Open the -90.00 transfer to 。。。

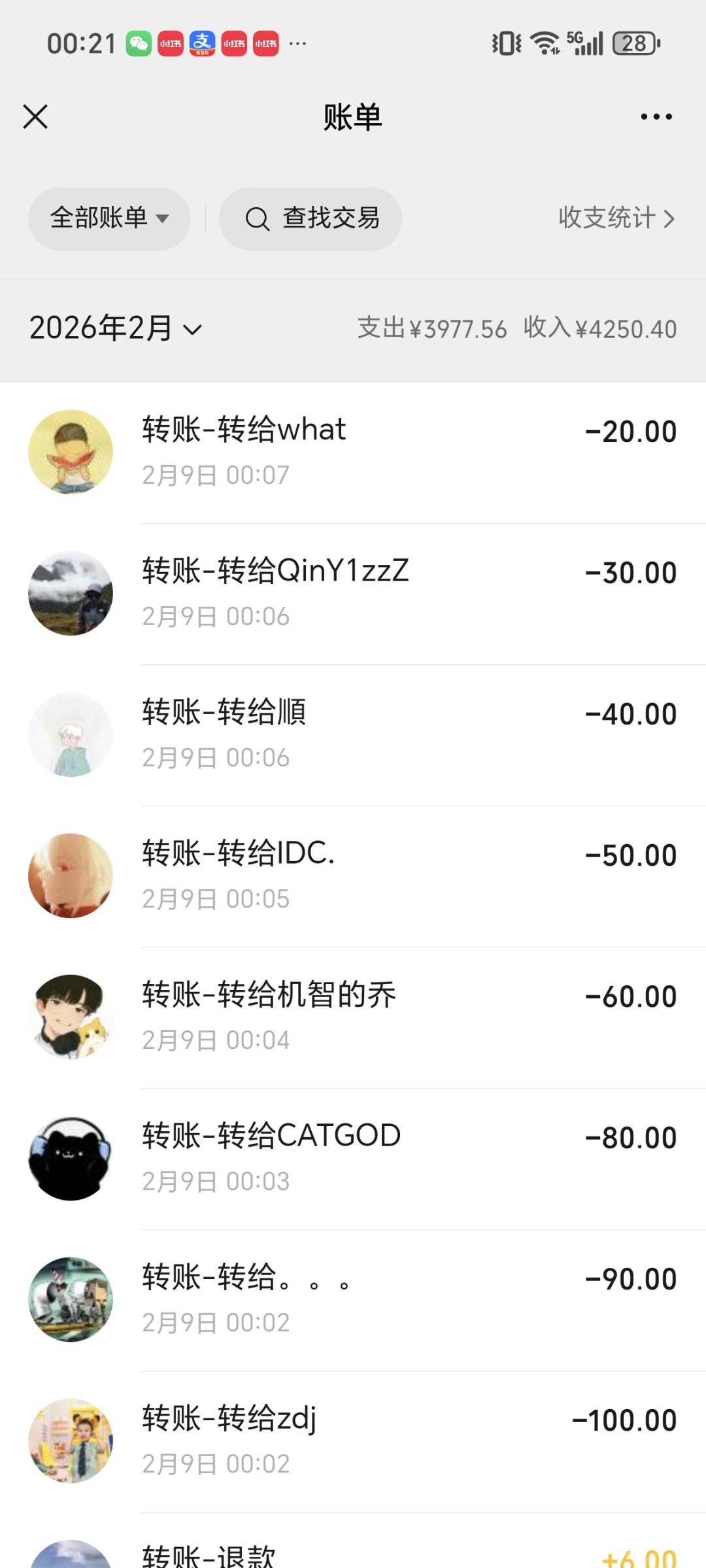353,1299
